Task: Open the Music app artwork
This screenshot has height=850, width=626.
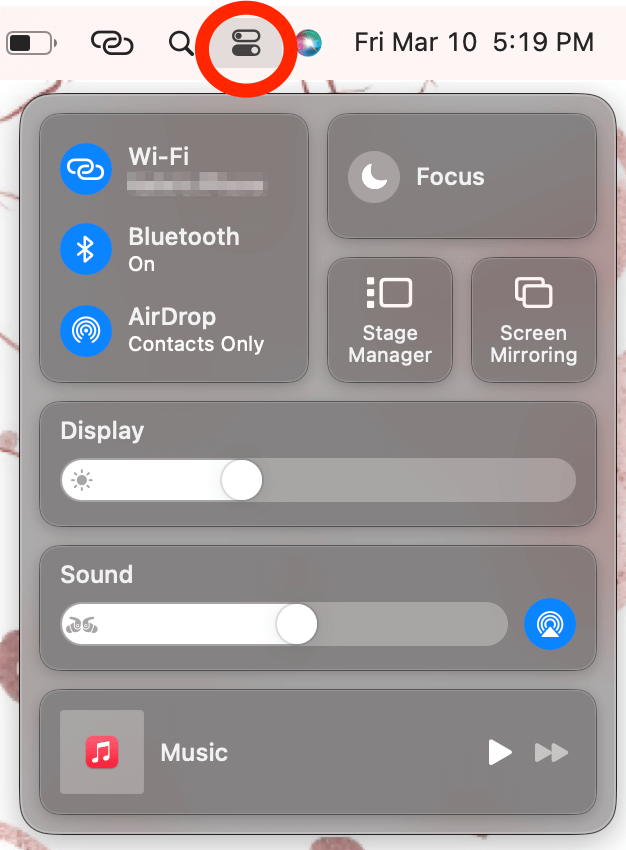Action: click(x=102, y=752)
